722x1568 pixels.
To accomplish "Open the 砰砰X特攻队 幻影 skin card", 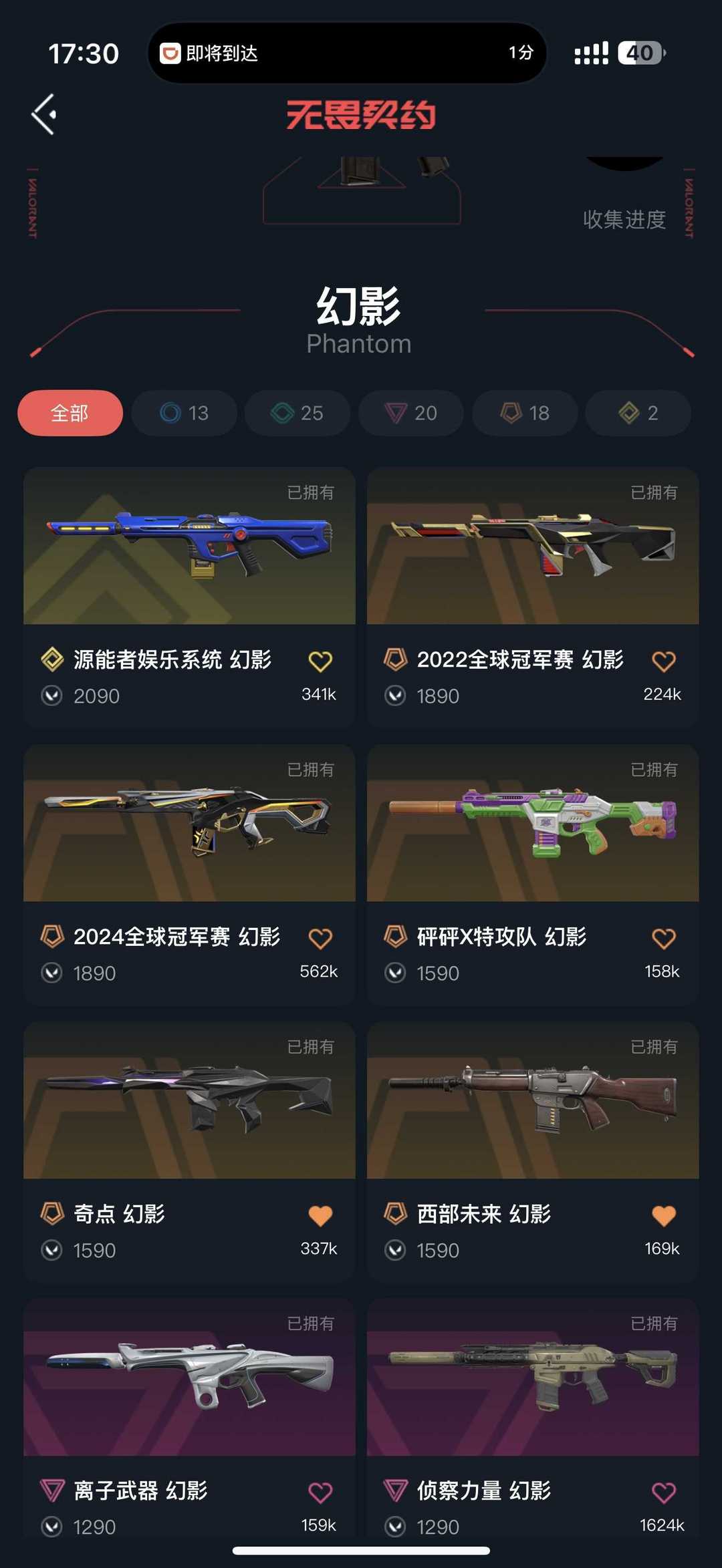I will coord(531,824).
